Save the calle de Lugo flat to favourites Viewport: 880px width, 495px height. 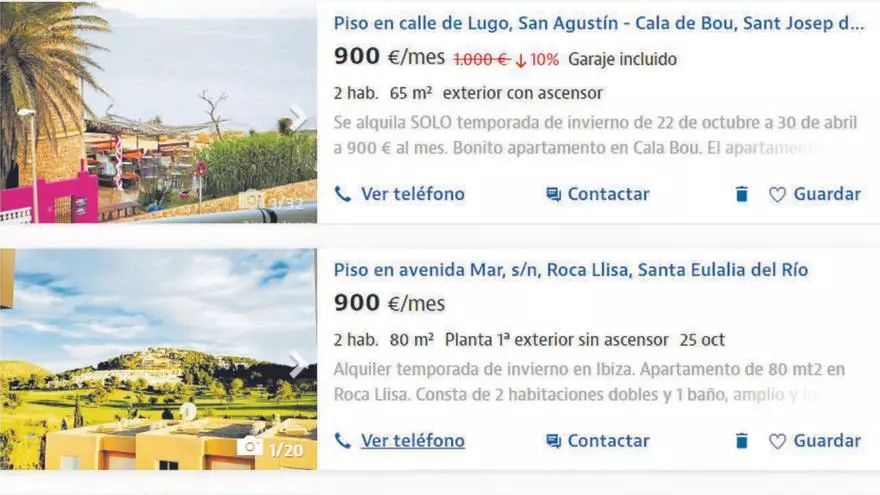point(814,194)
